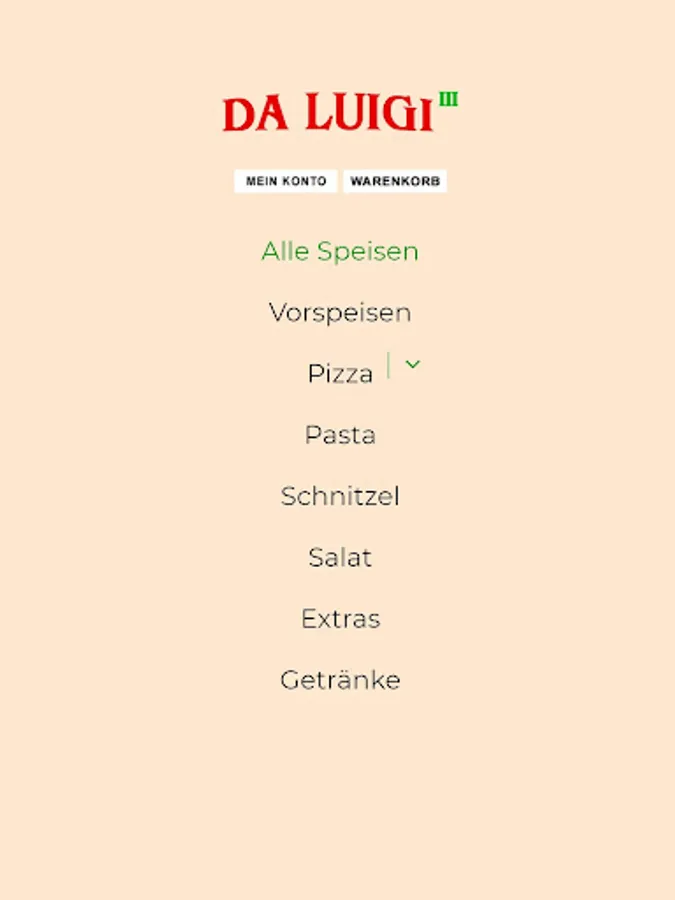675x900 pixels.
Task: View the Warenkorb shopping cart
Action: tap(395, 181)
